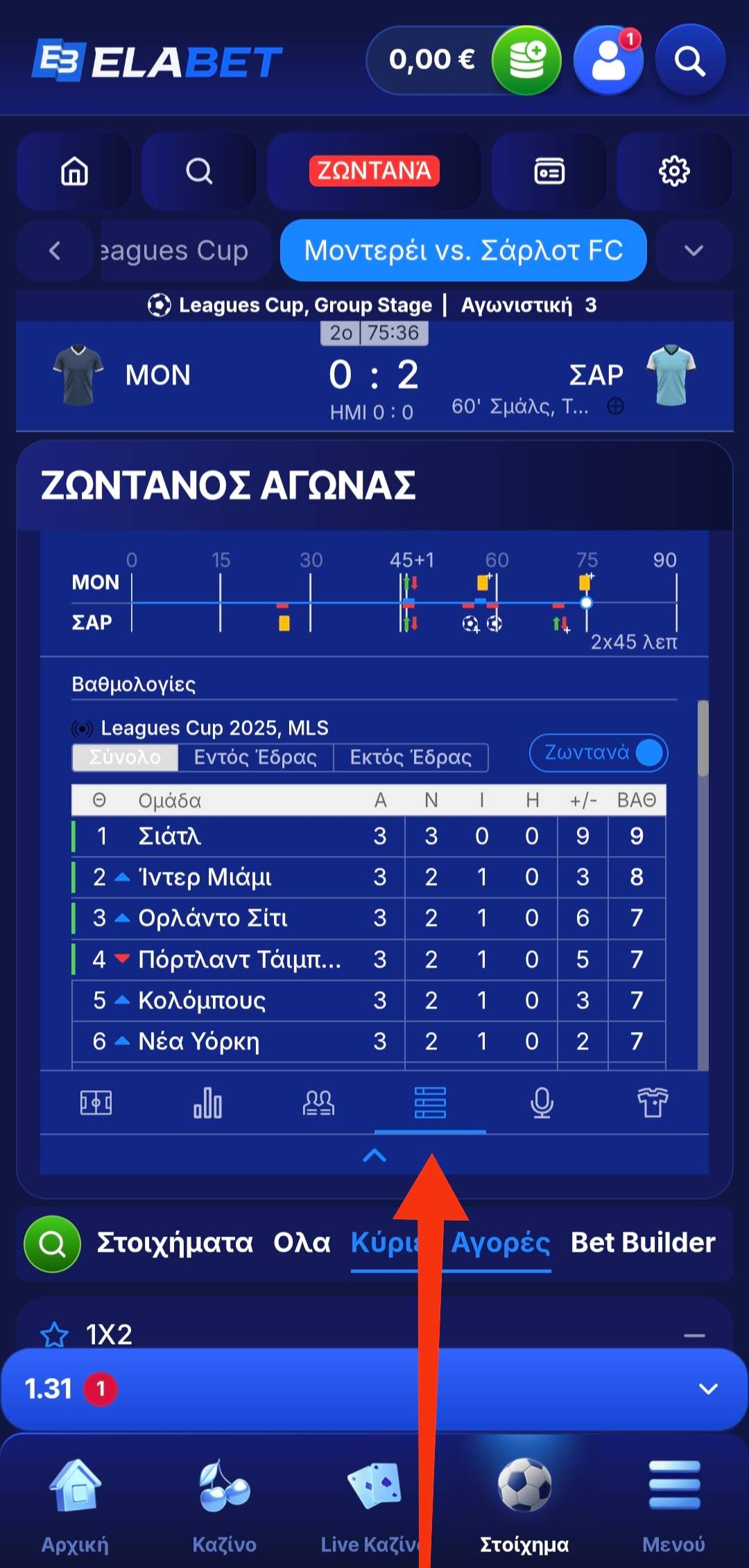Switch standings to Εκτός Έδρας
This screenshot has height=1568, width=749.
point(411,757)
